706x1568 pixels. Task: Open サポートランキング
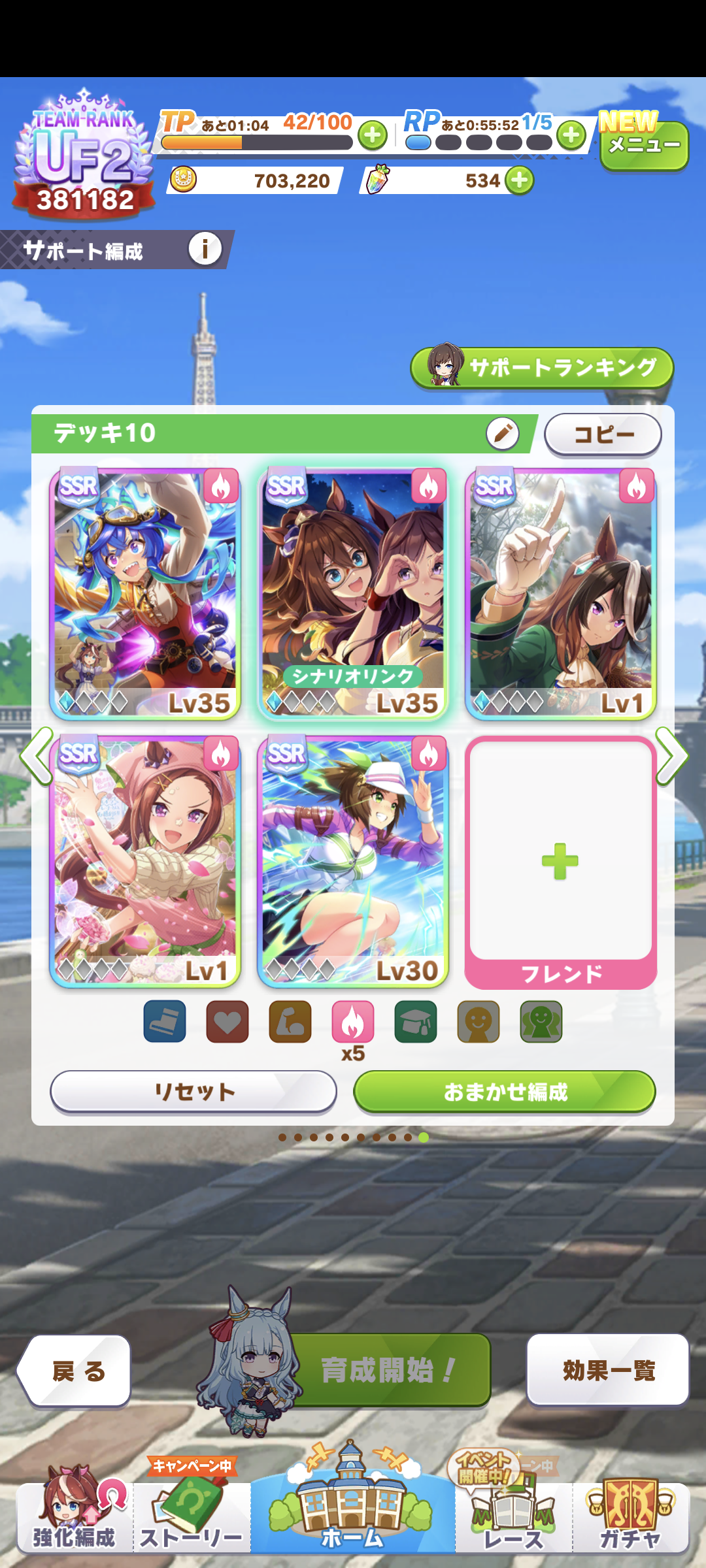pyautogui.click(x=542, y=368)
